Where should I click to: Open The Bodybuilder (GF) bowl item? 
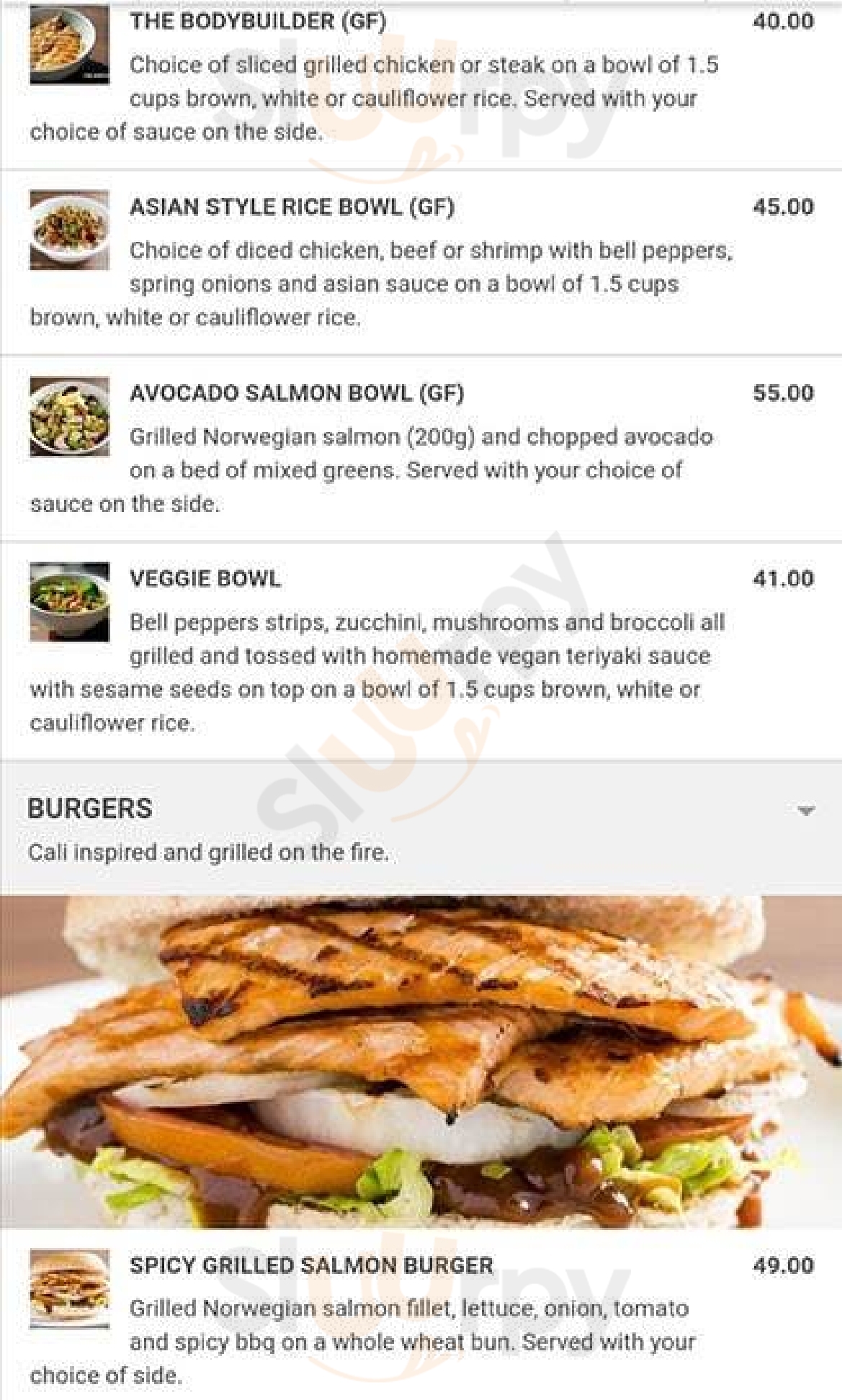257,22
